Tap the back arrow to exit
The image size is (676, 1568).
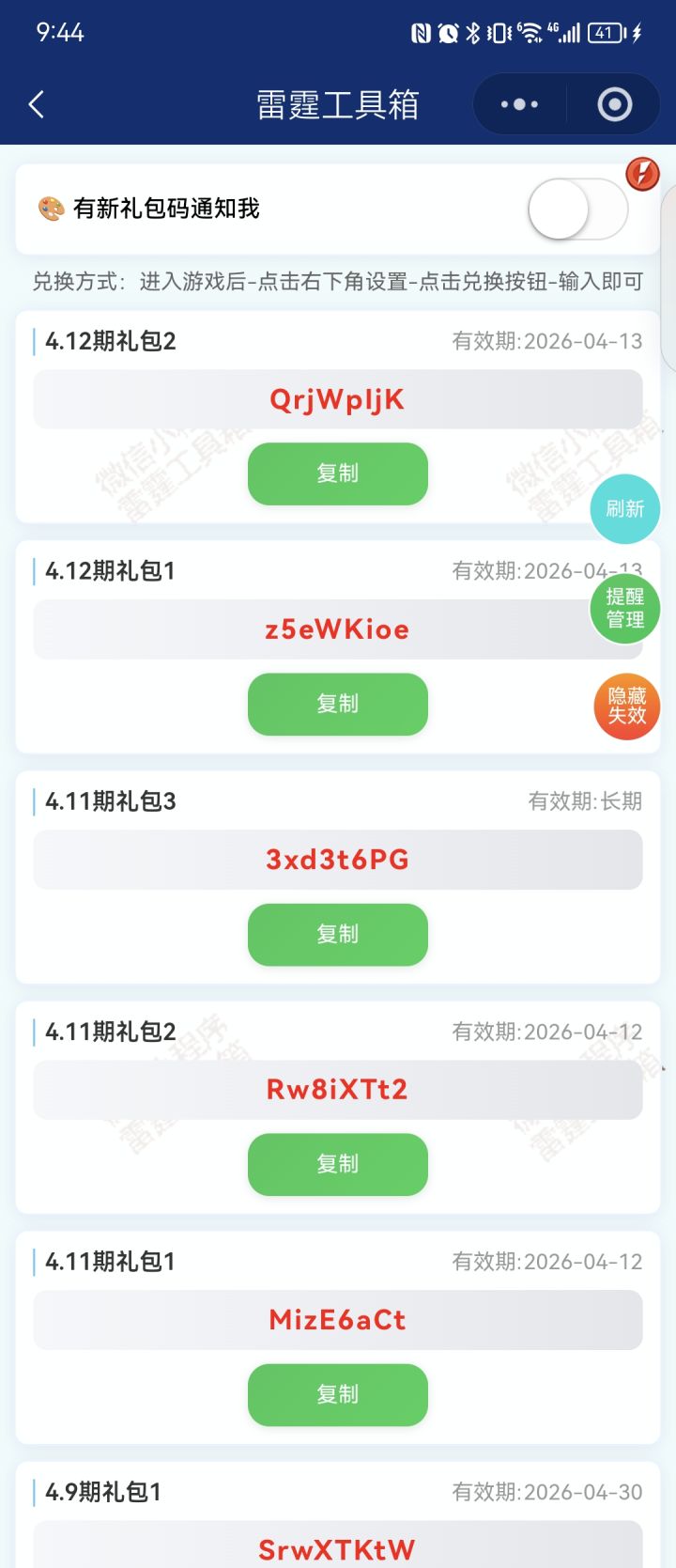click(x=36, y=104)
